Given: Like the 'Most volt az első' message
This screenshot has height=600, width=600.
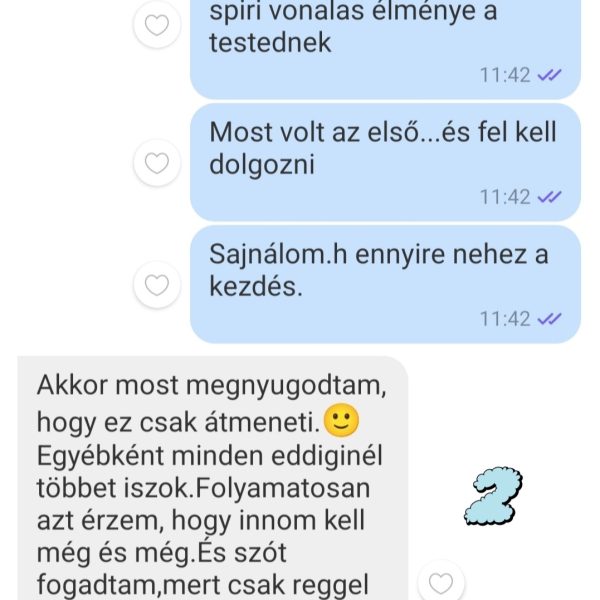Looking at the screenshot, I should (157, 162).
